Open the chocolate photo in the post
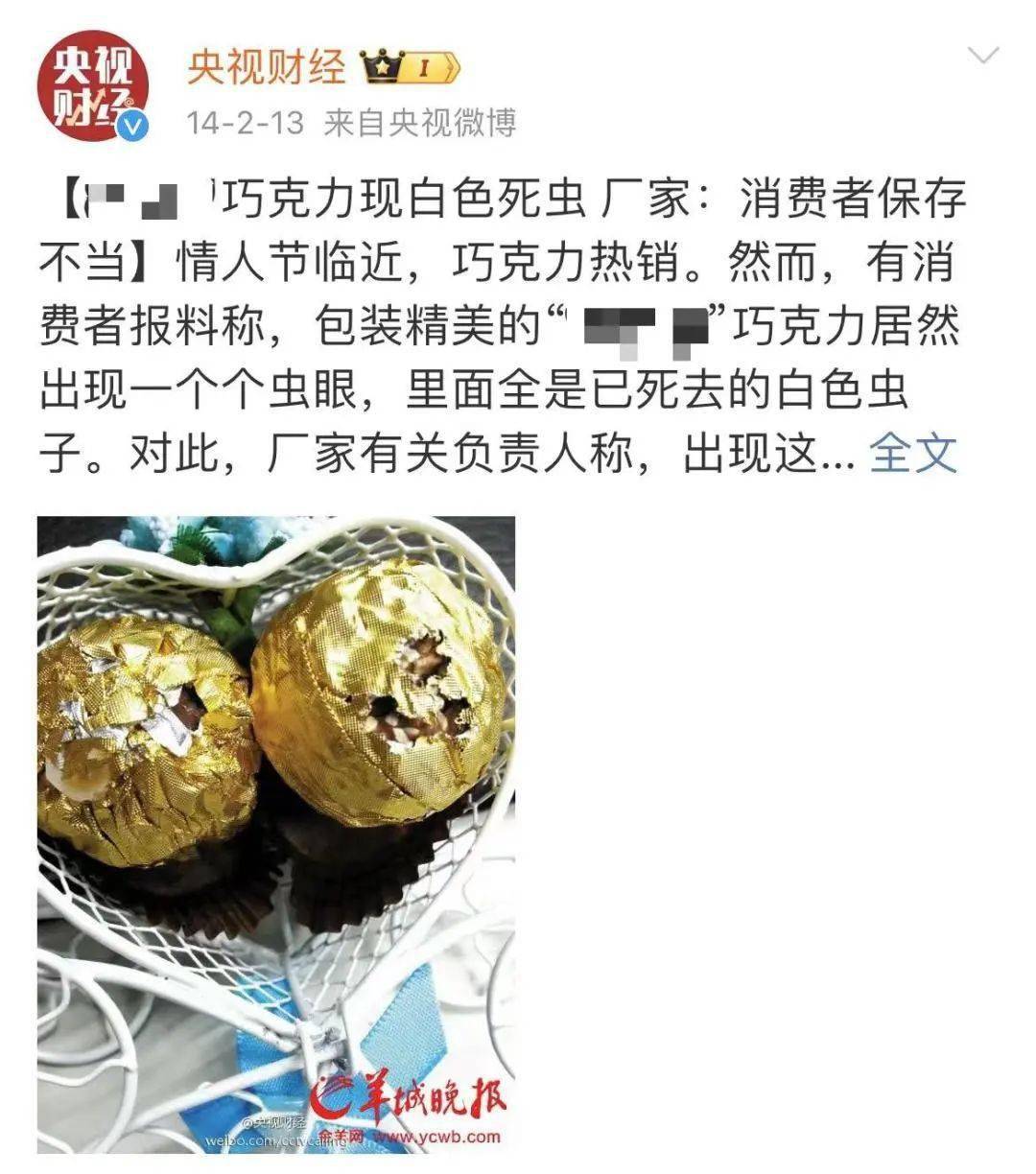1036x1174 pixels. coord(276,833)
